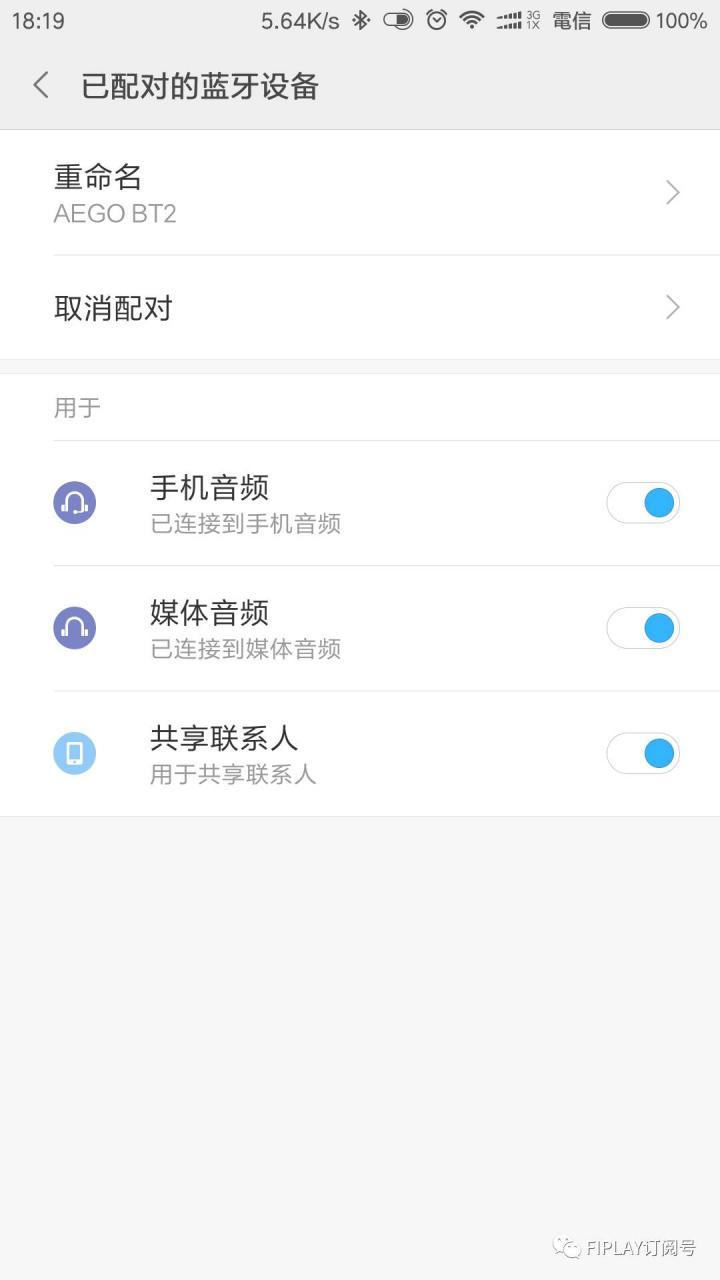Disable the 媒体音频 switch
720x1280 pixels.
pos(643,628)
